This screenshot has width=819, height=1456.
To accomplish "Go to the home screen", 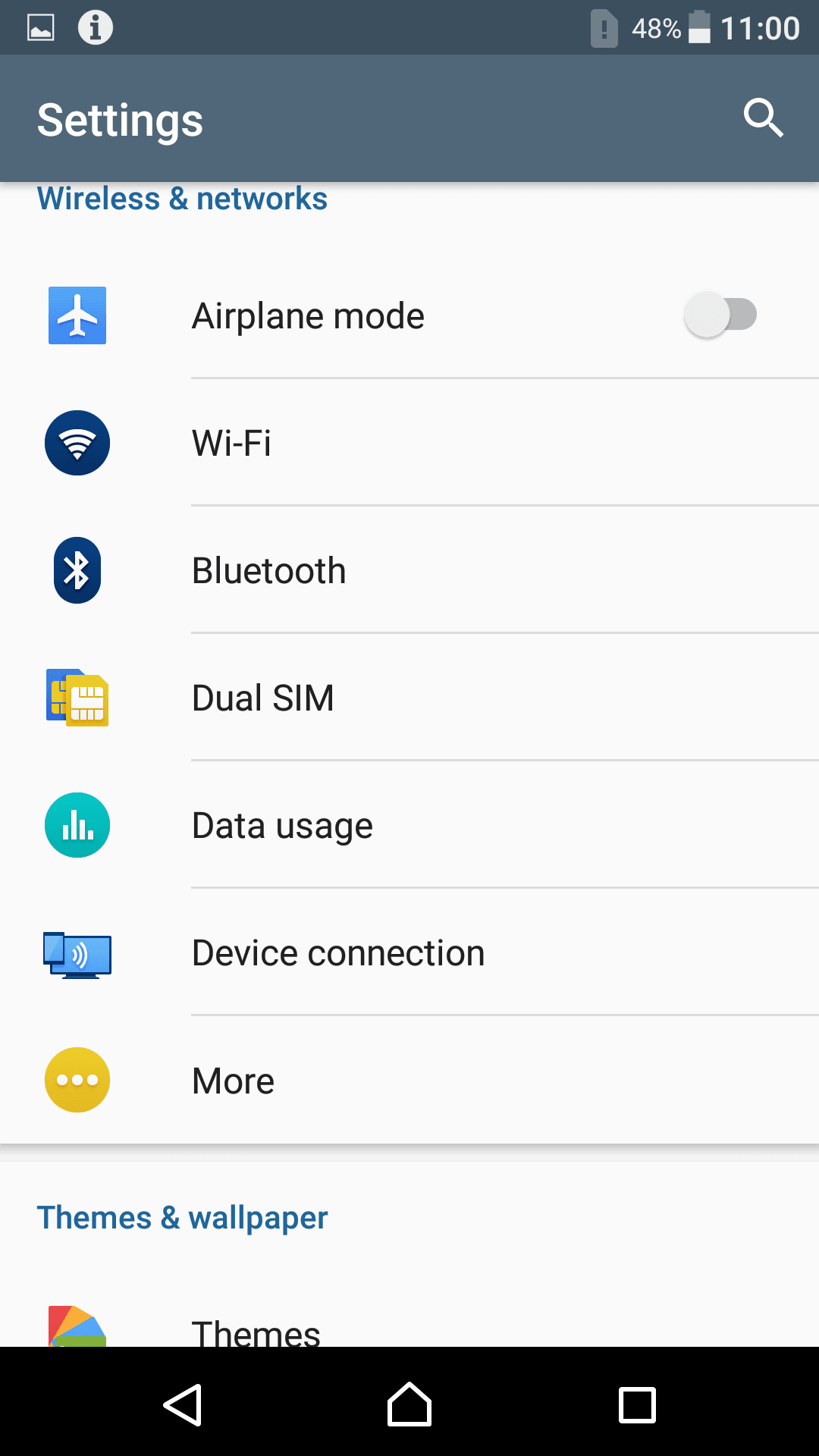I will (x=409, y=1404).
